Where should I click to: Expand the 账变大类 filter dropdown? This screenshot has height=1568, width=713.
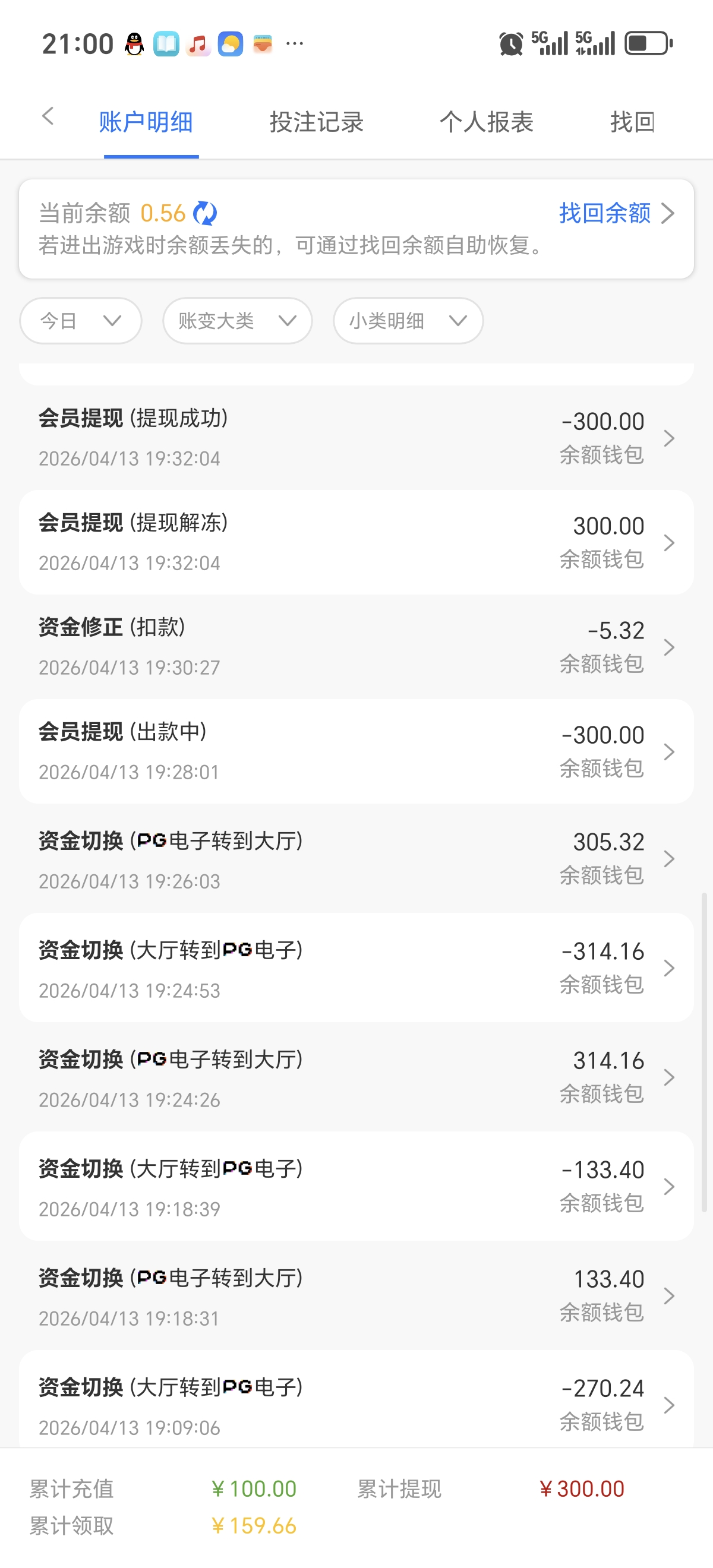coord(237,321)
